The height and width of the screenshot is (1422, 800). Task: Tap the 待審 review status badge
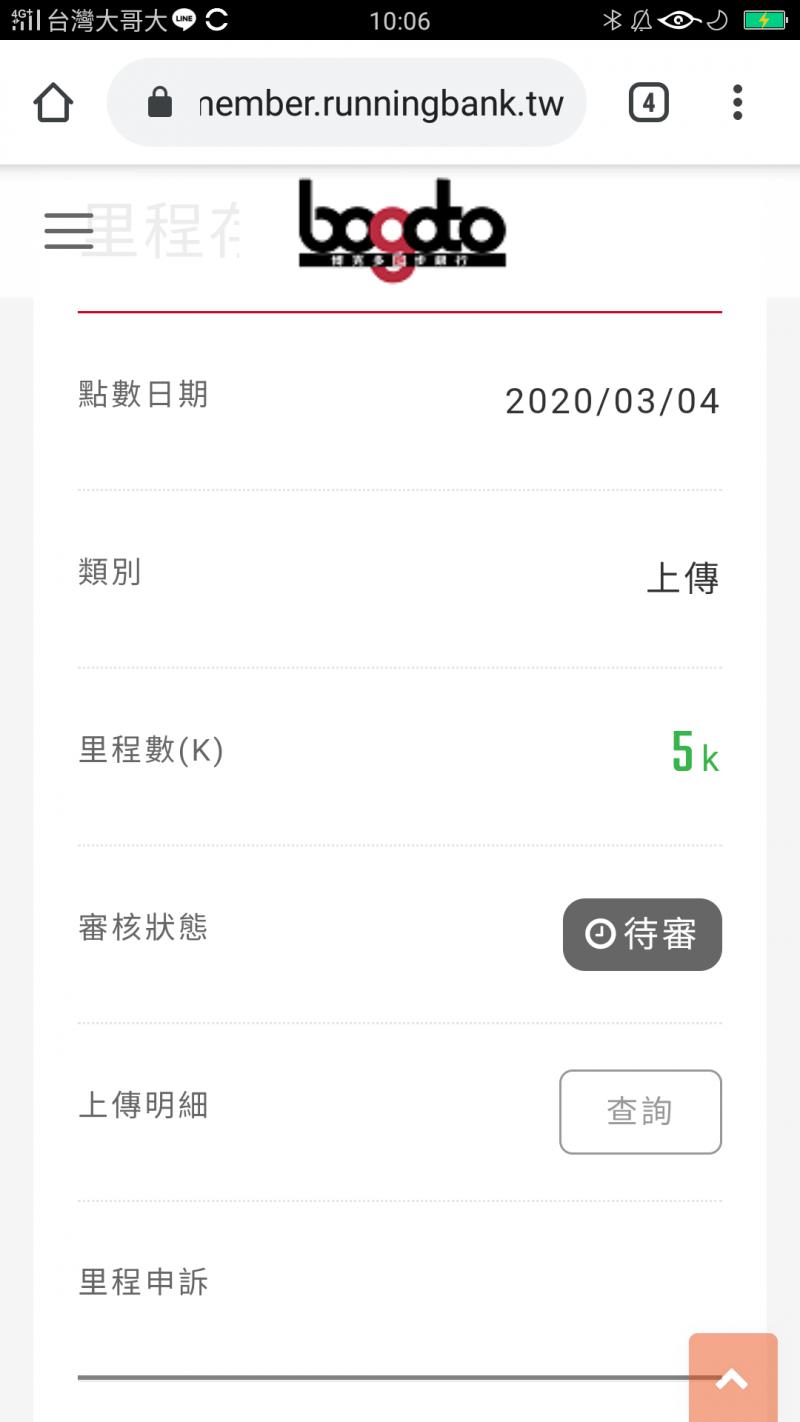coord(642,935)
